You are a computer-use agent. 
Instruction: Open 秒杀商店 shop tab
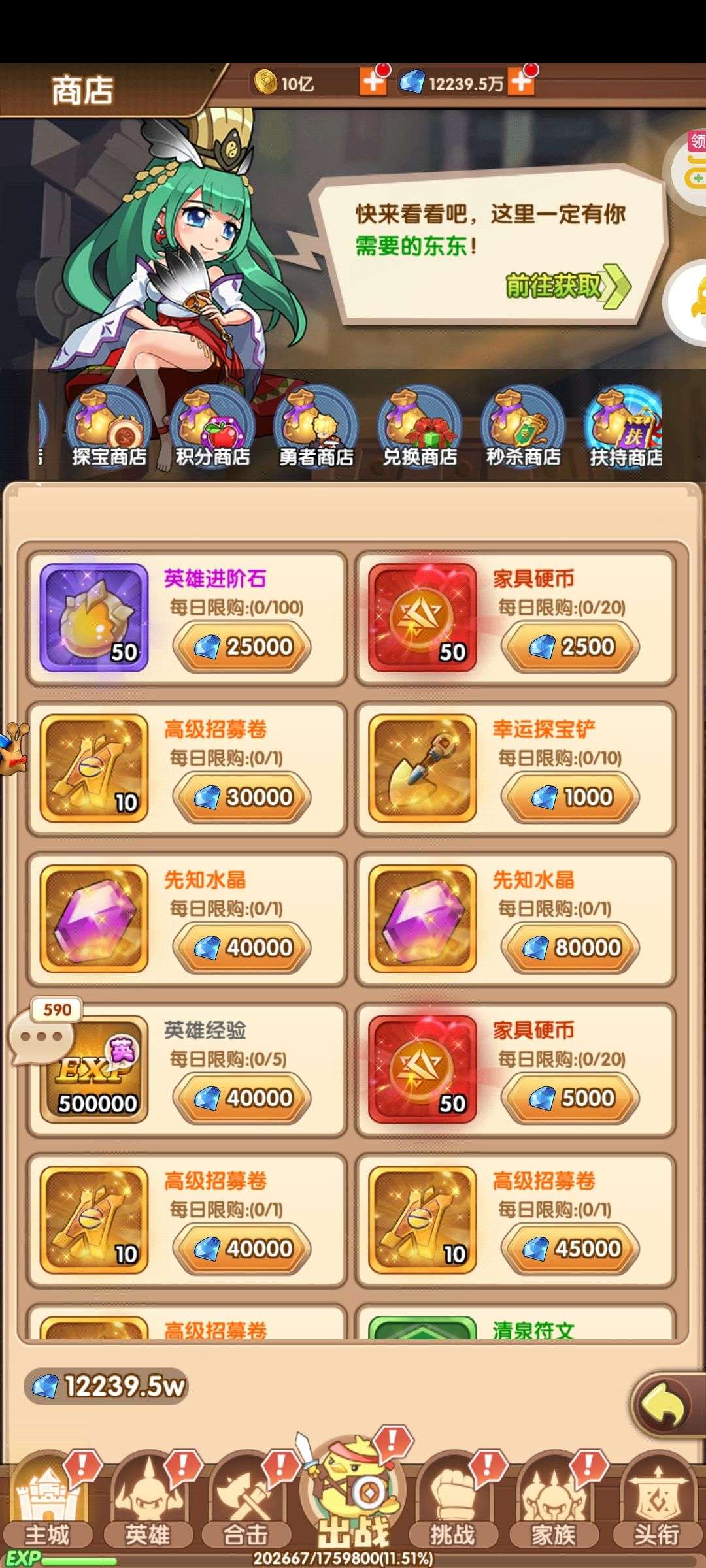523,427
